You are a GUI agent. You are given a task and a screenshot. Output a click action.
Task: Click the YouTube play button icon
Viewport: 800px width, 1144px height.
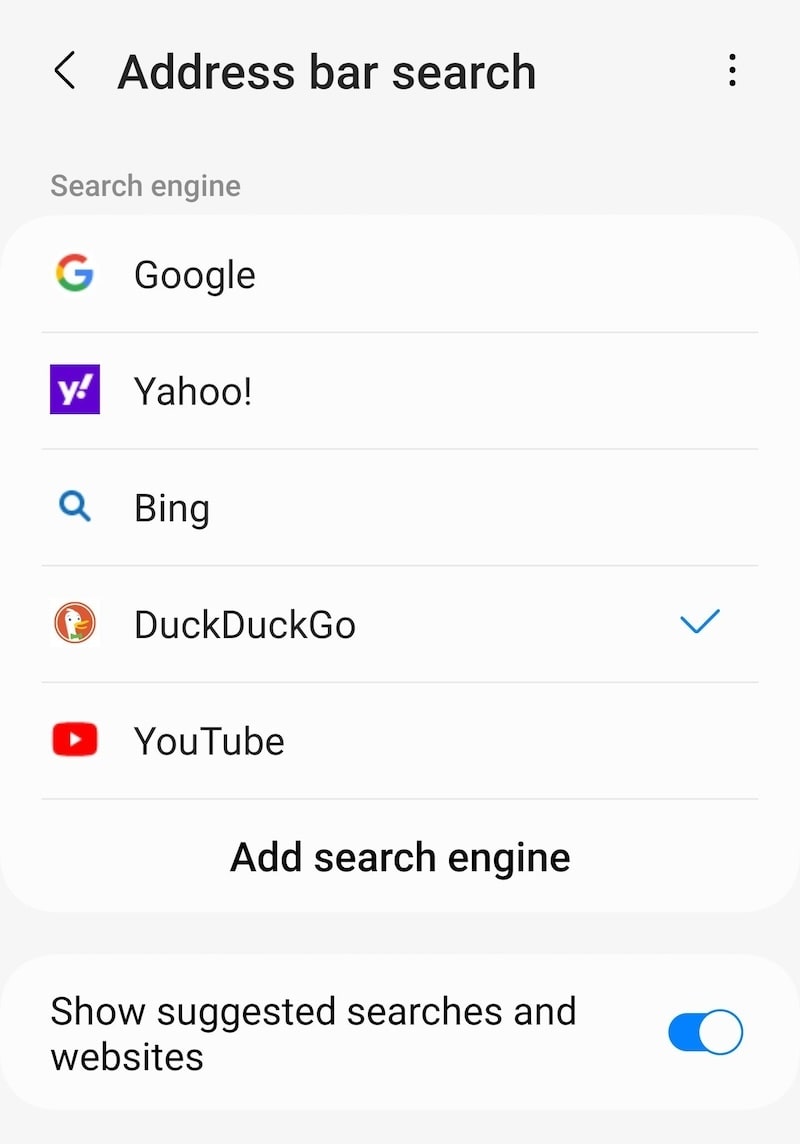coord(72,740)
